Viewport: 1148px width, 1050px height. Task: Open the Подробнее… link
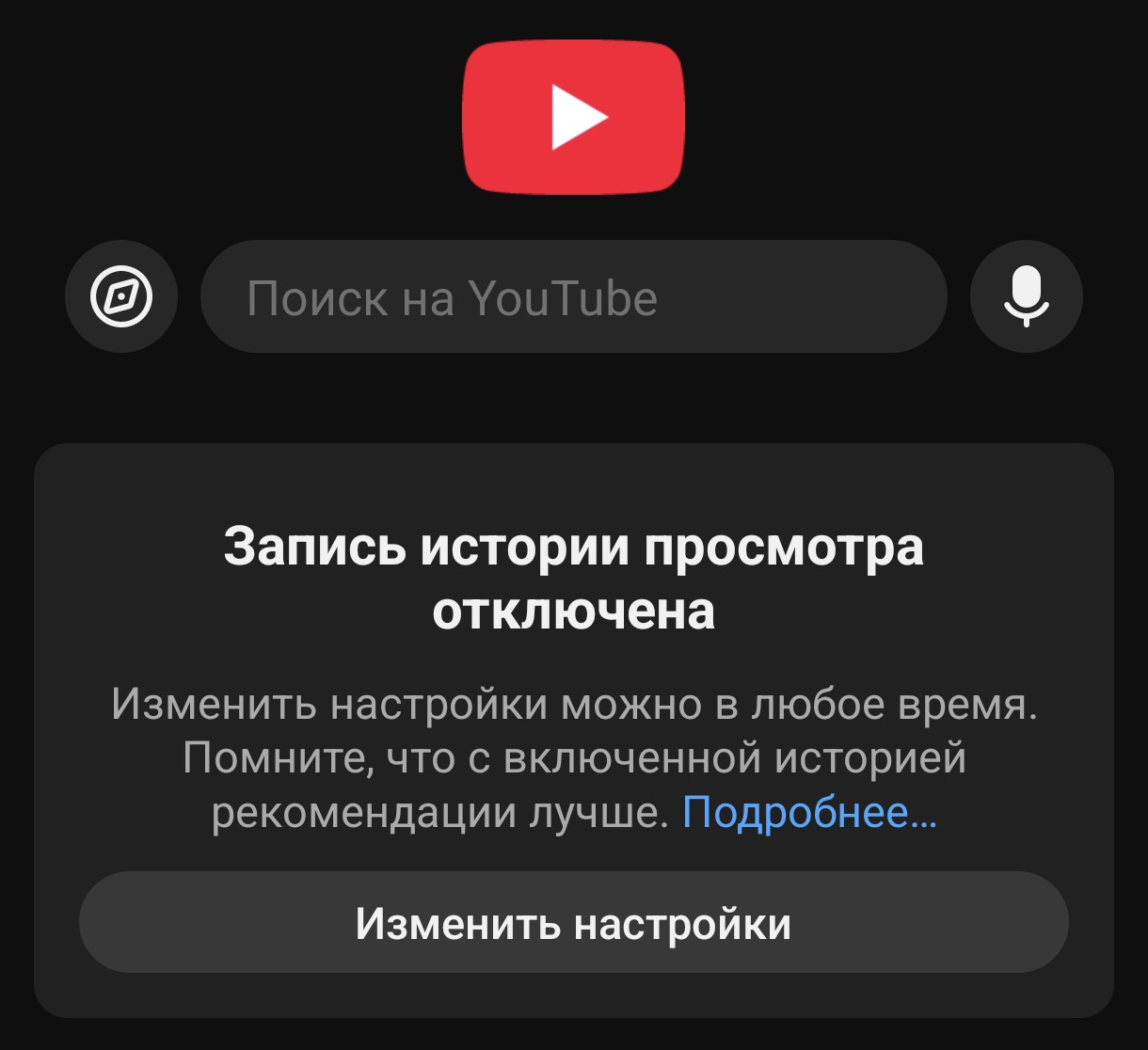pos(809,813)
